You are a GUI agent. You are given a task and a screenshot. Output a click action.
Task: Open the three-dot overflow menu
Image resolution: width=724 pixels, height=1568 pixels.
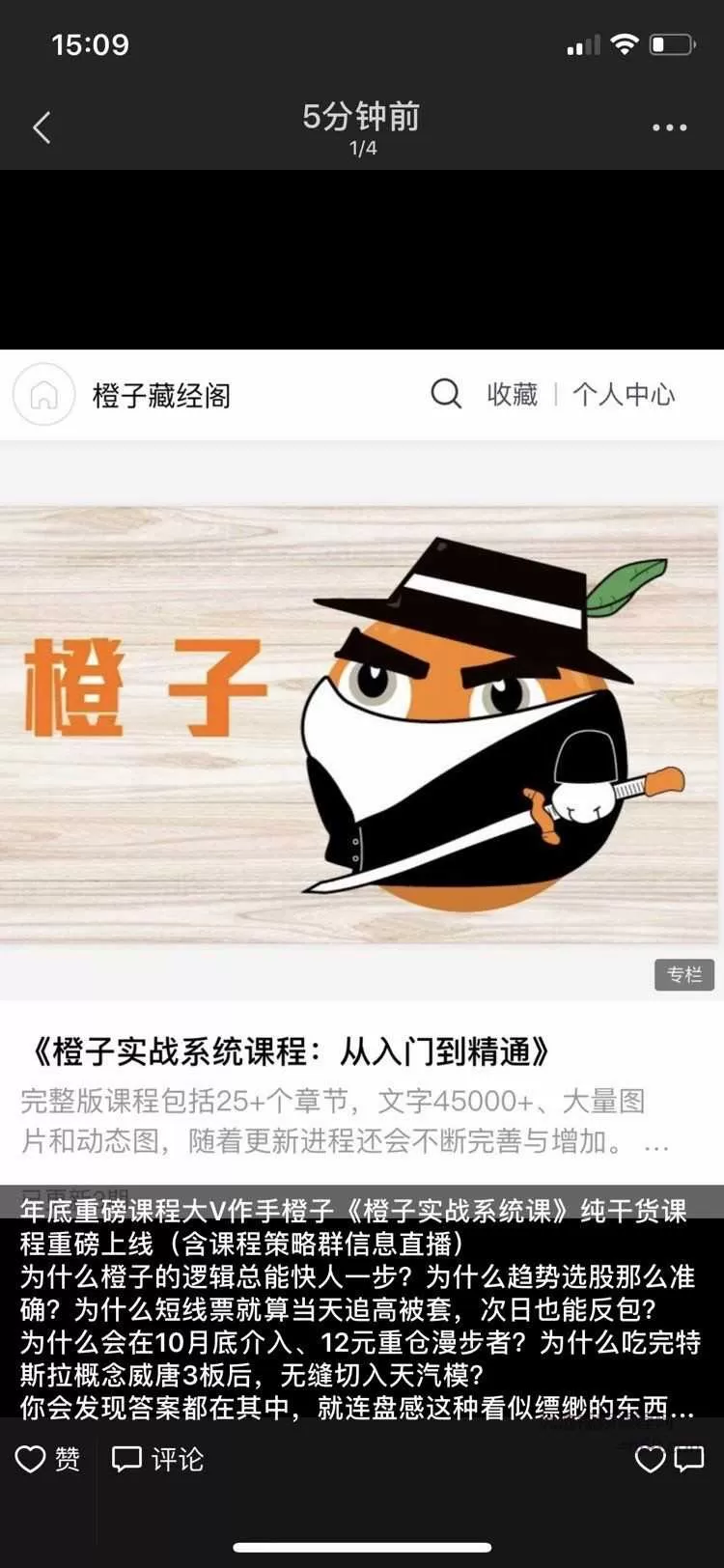point(669,127)
